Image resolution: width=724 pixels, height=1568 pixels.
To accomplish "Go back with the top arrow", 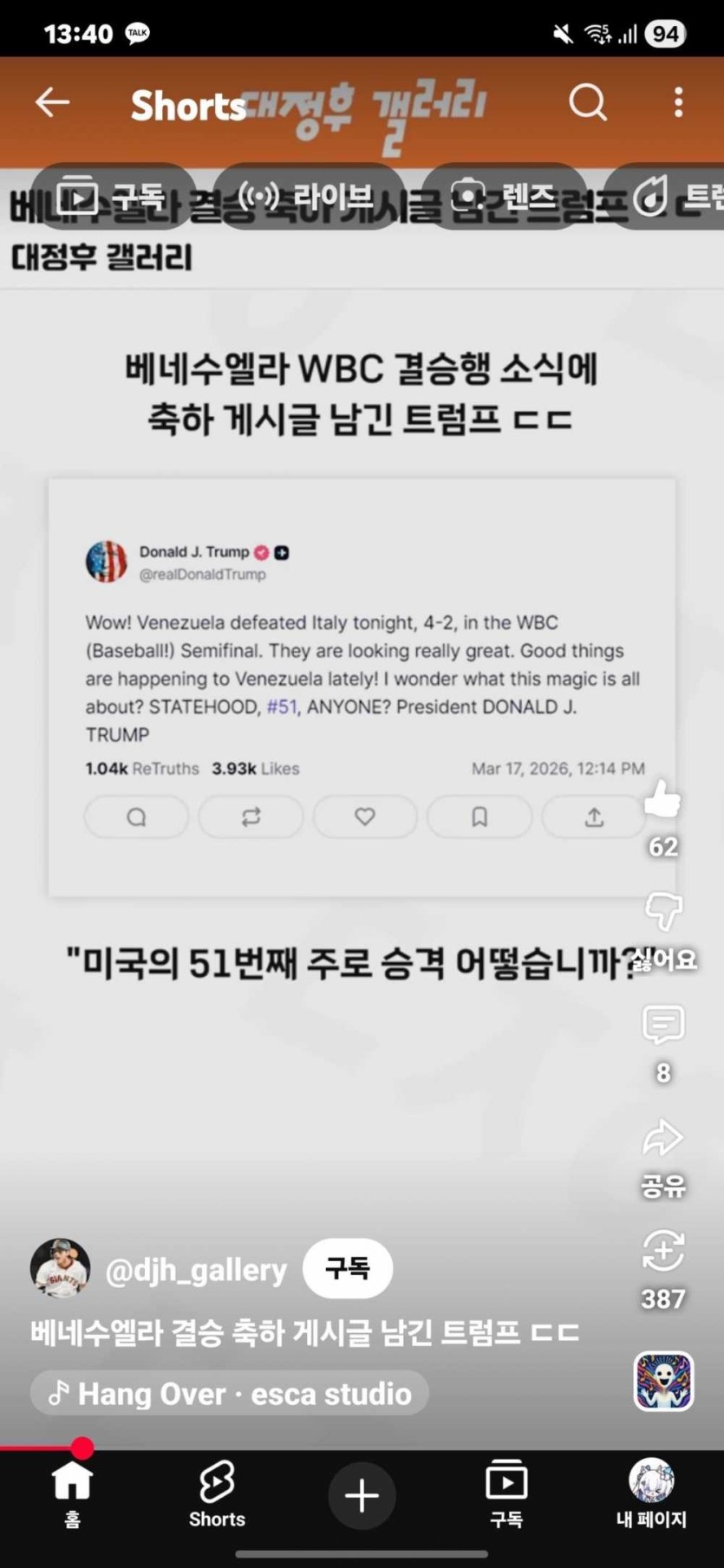I will pos(53,102).
